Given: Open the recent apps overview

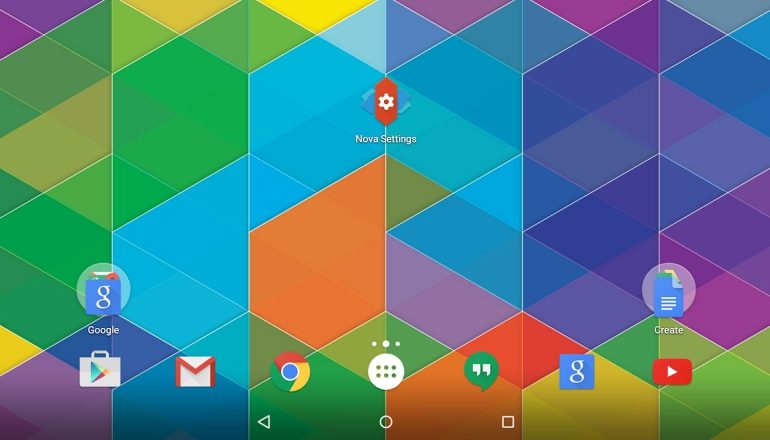Looking at the screenshot, I should point(508,422).
